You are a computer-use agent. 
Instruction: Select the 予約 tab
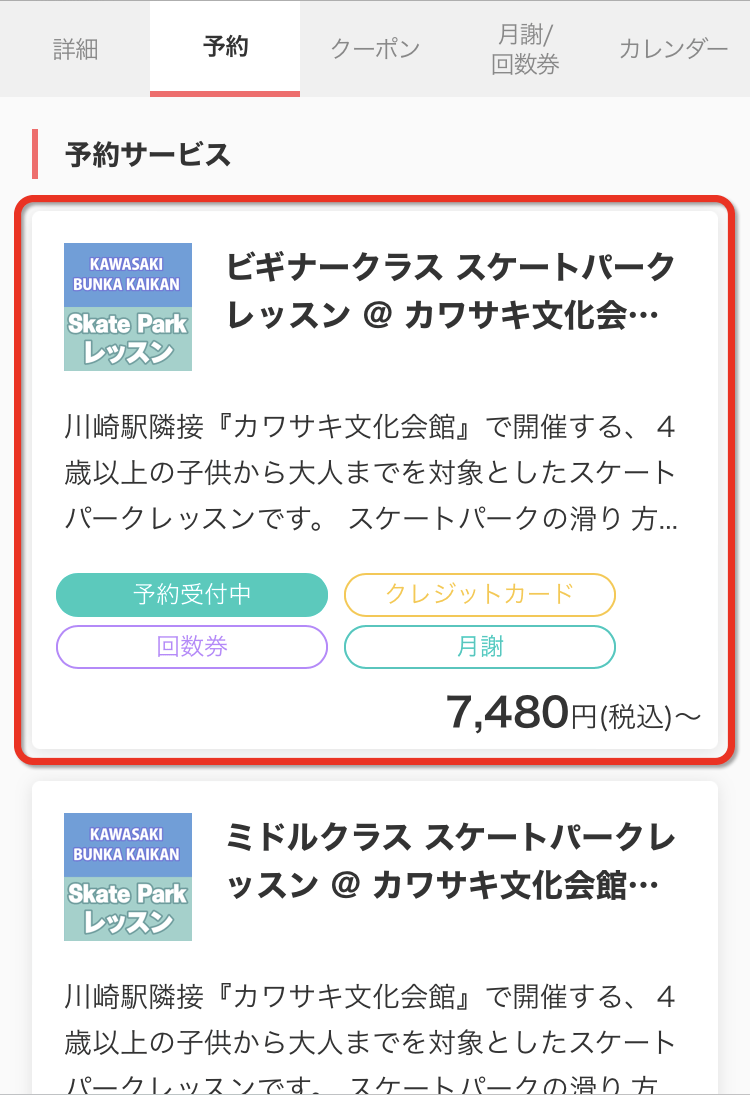pyautogui.click(x=225, y=47)
